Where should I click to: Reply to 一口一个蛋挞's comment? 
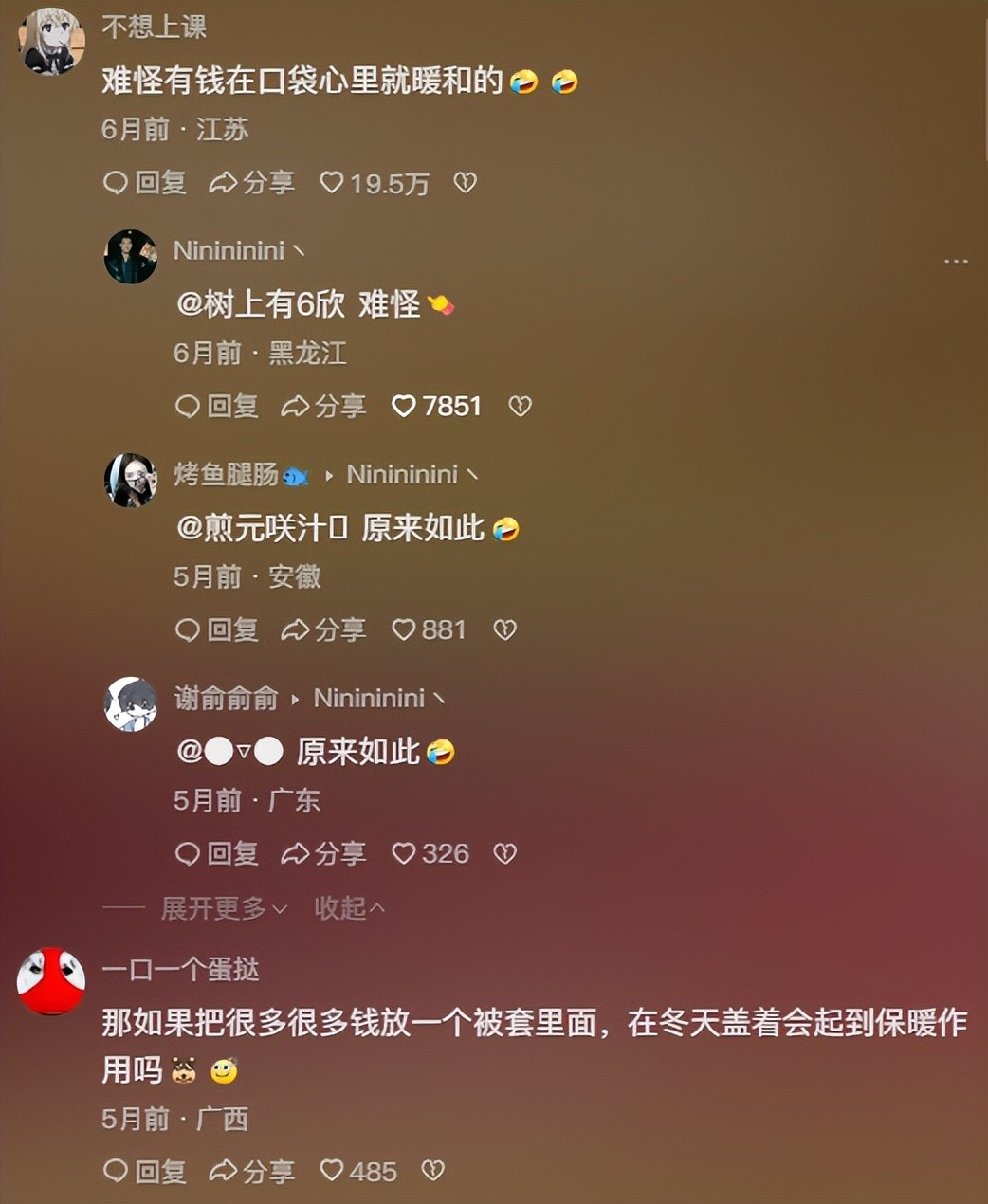[144, 1171]
